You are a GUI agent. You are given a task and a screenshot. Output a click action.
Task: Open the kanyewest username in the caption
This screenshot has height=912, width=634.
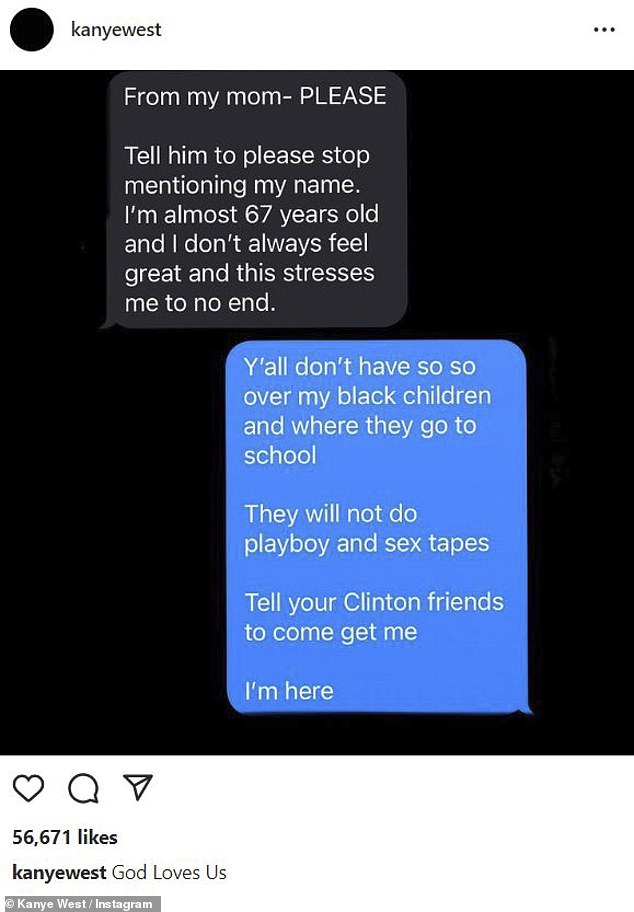coord(59,872)
